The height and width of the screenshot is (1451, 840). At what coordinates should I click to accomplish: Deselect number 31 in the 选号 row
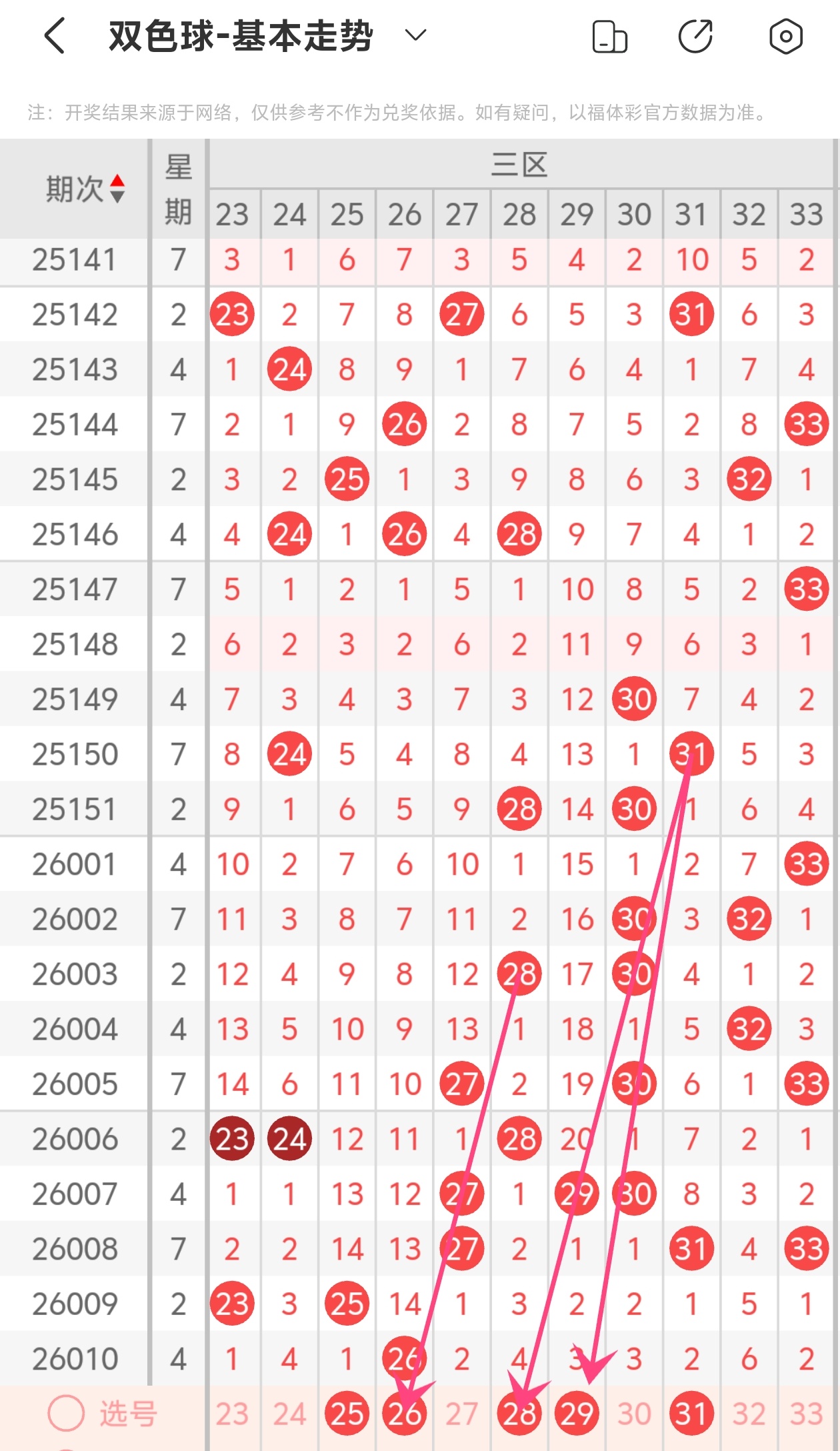point(691,1413)
